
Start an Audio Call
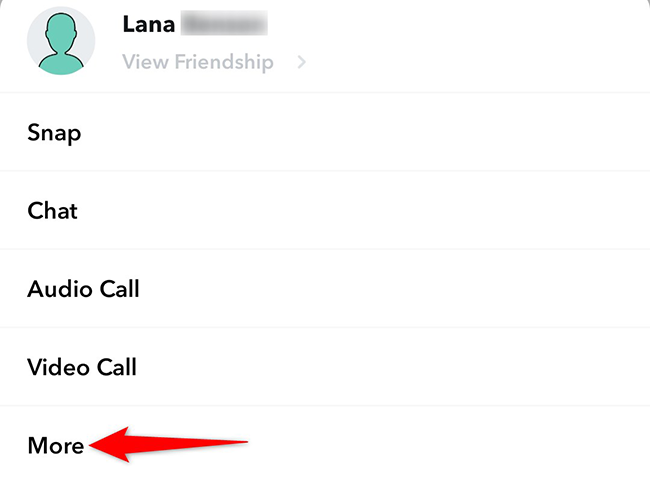(x=83, y=290)
